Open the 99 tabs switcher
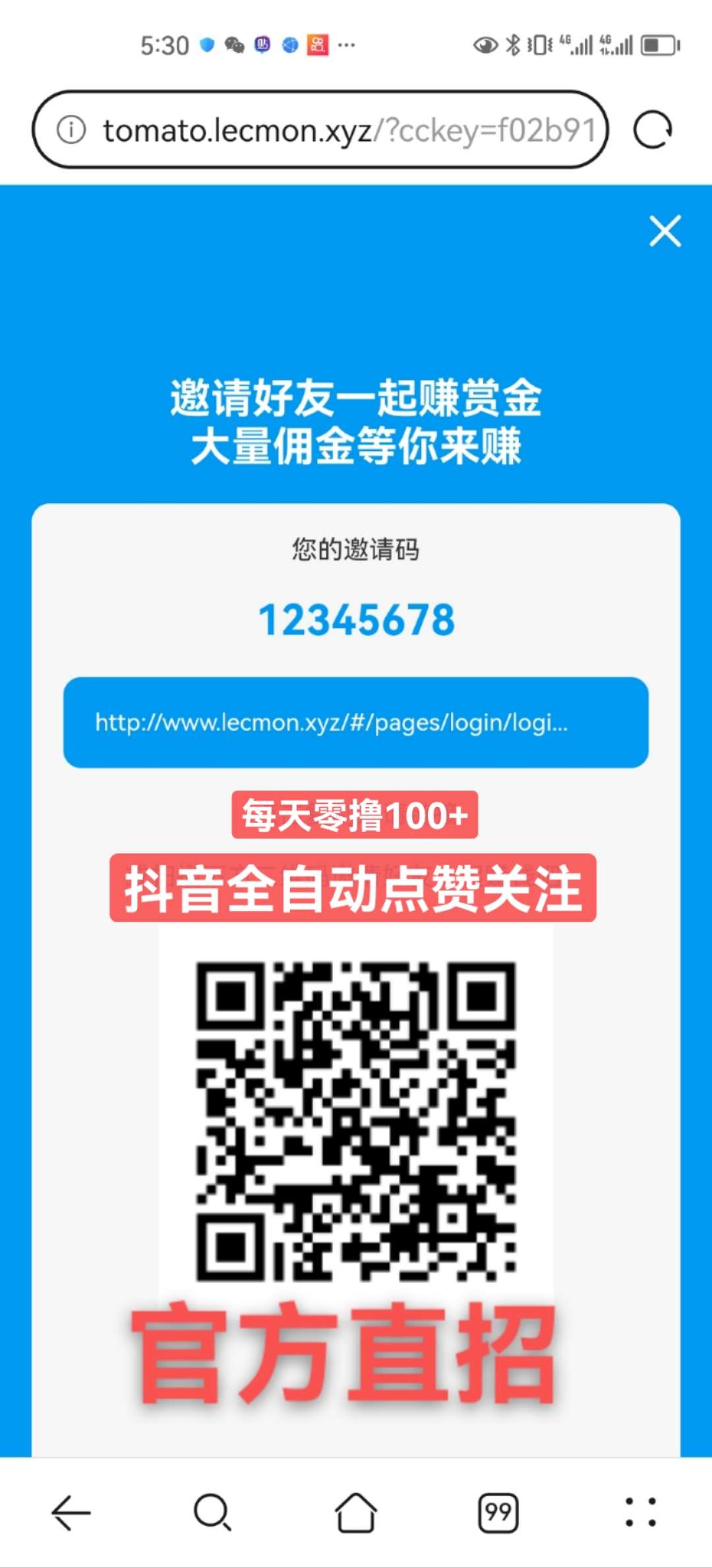Screen dimensions: 712x1568 498,1512
